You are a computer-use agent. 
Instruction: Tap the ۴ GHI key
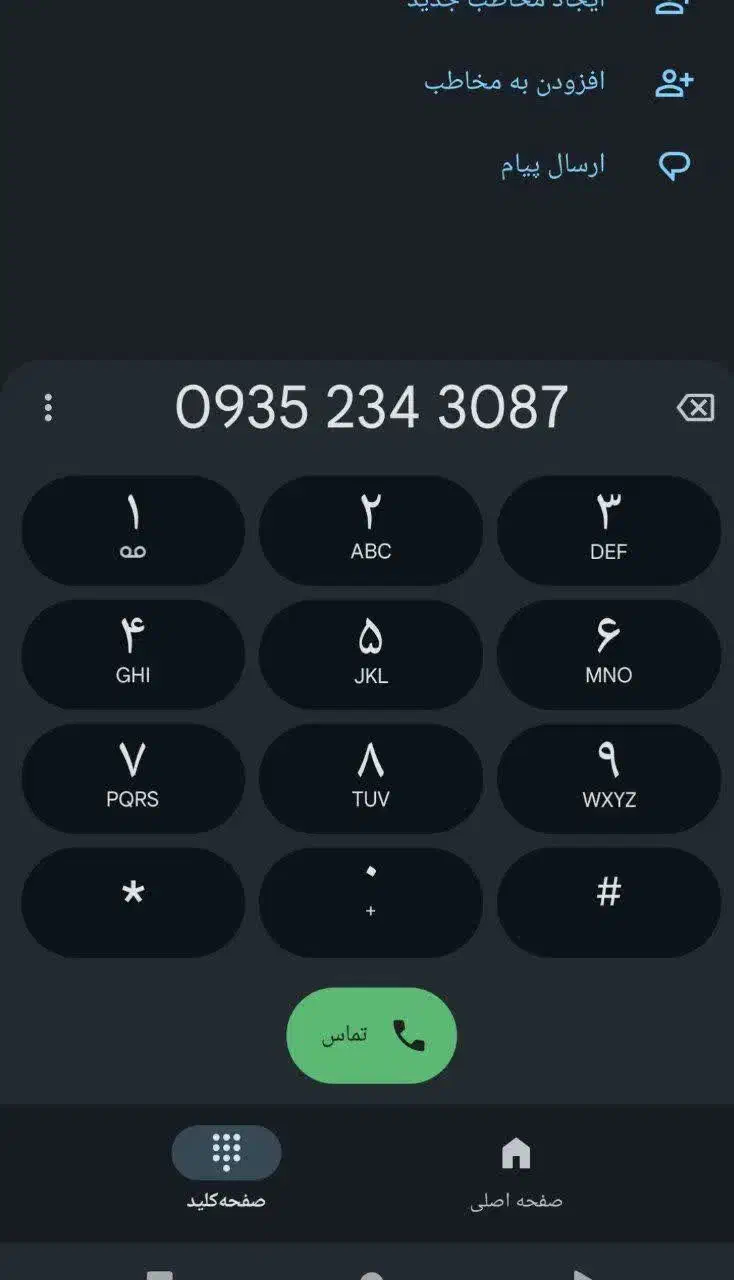[133, 654]
